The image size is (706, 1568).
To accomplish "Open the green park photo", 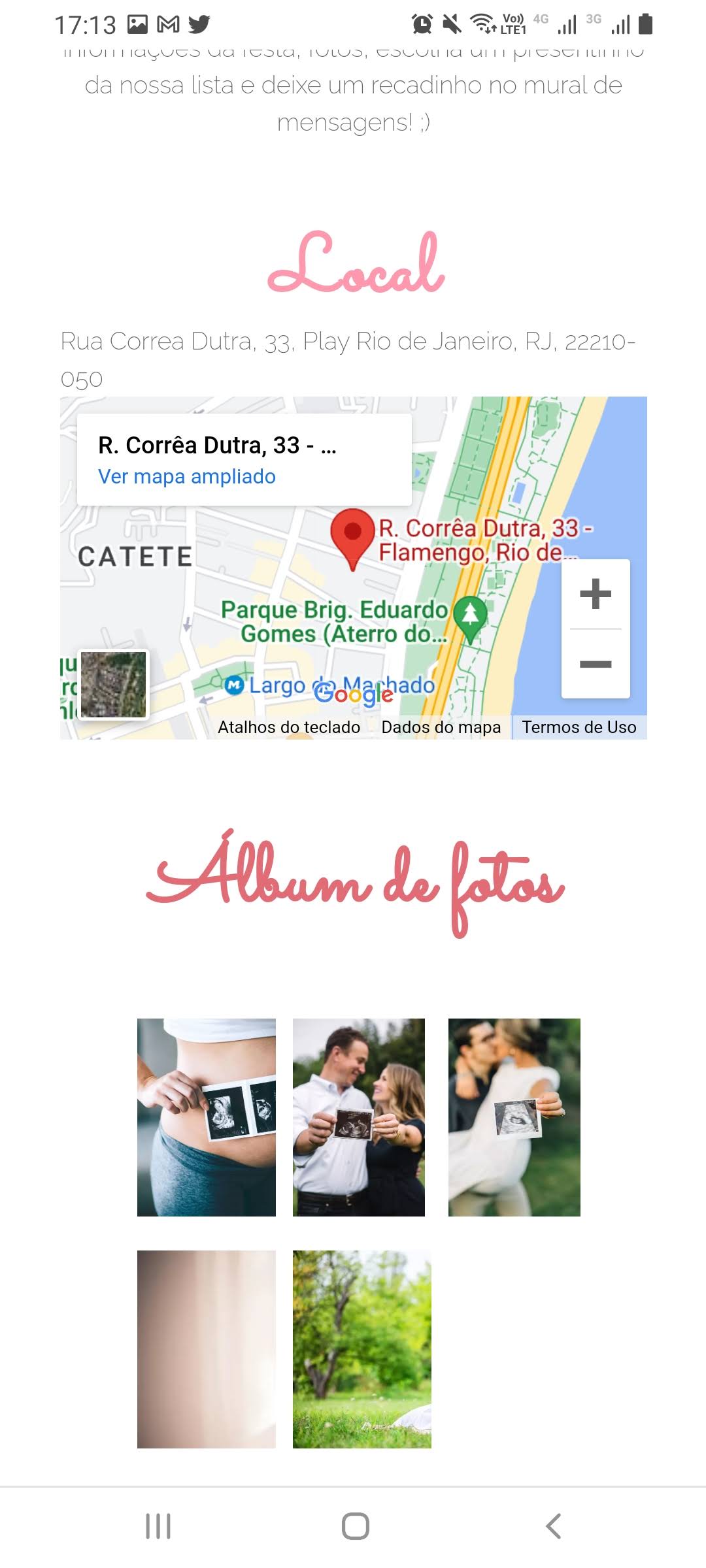I will pos(362,1349).
